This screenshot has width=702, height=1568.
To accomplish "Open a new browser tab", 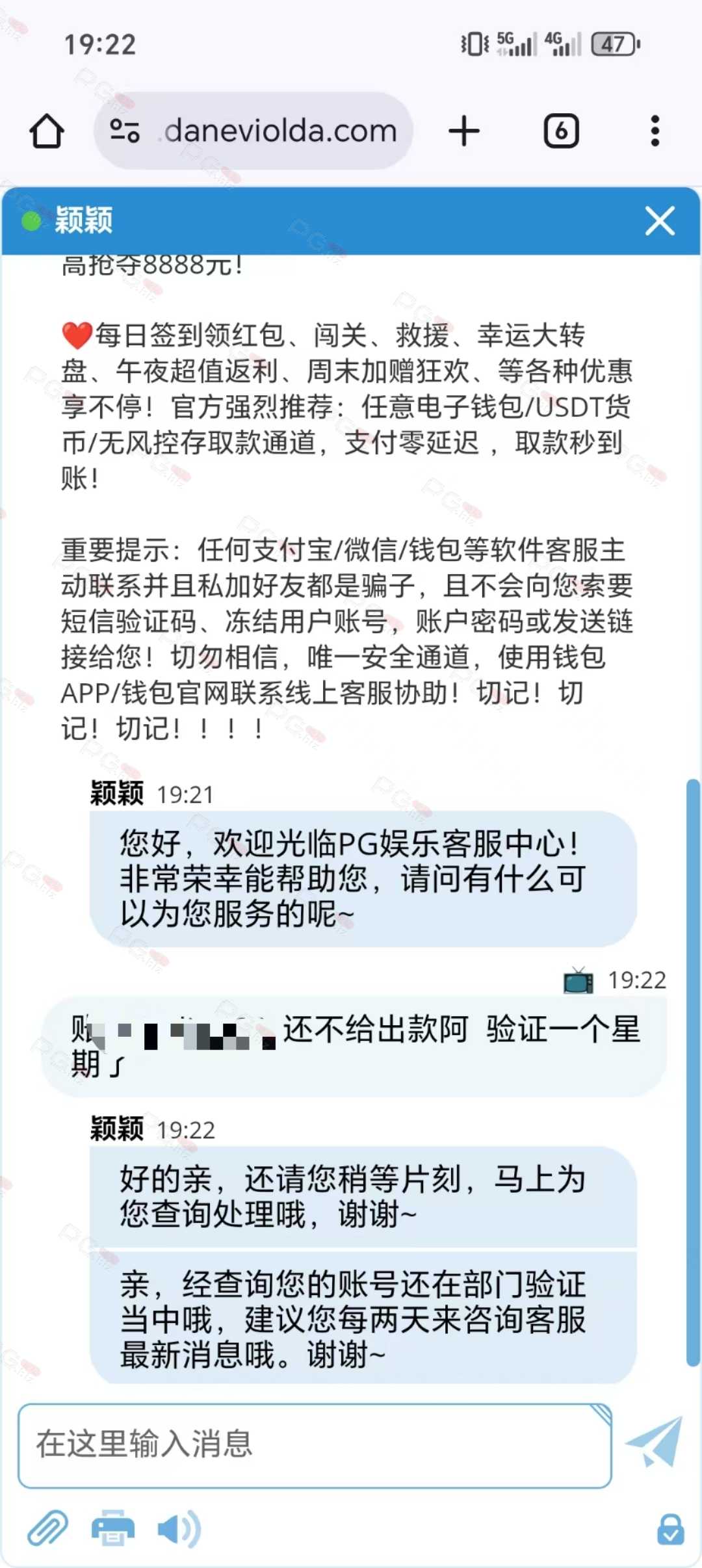I will [464, 131].
